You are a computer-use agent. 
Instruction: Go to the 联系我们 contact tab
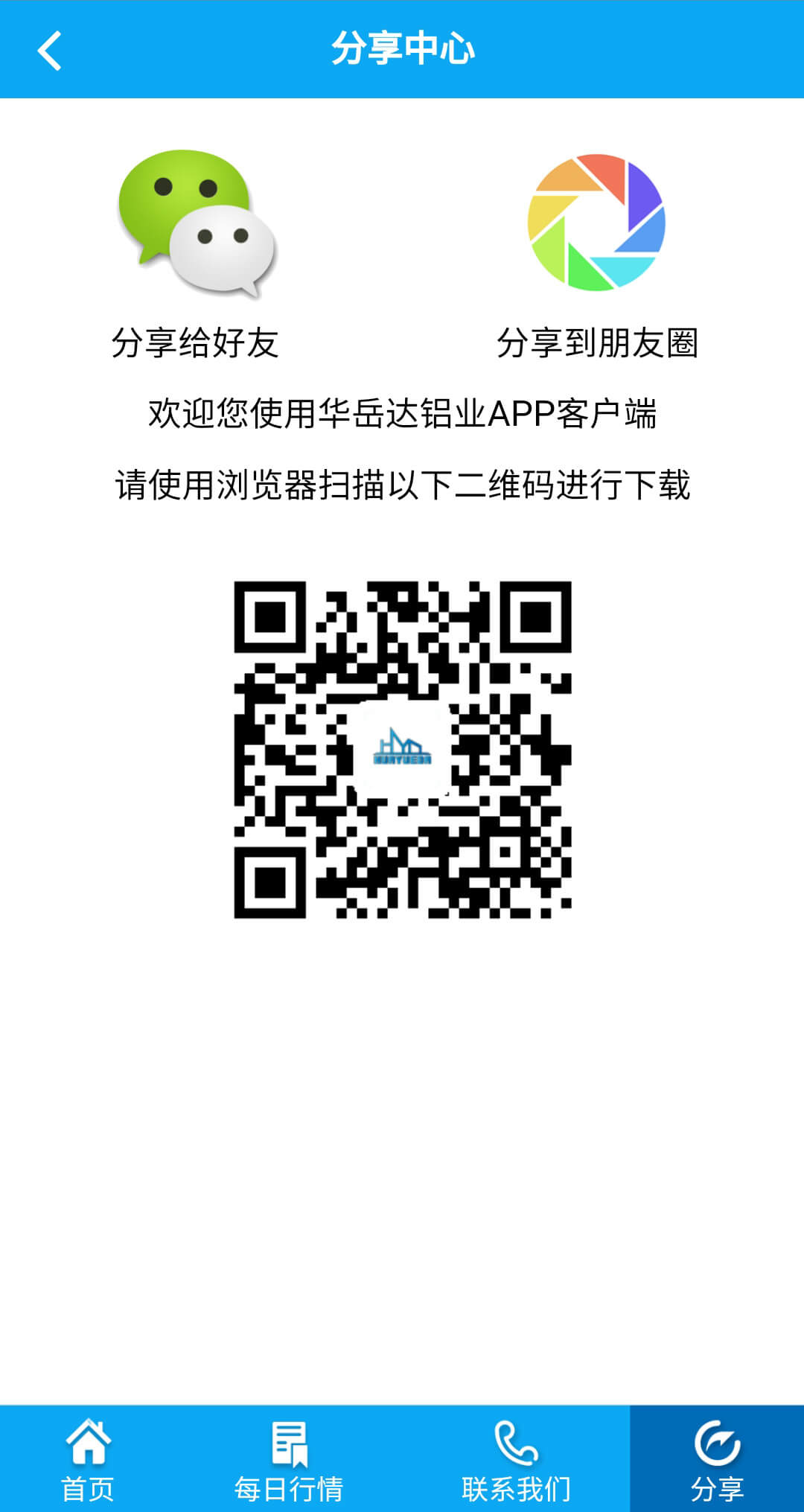[x=516, y=1459]
